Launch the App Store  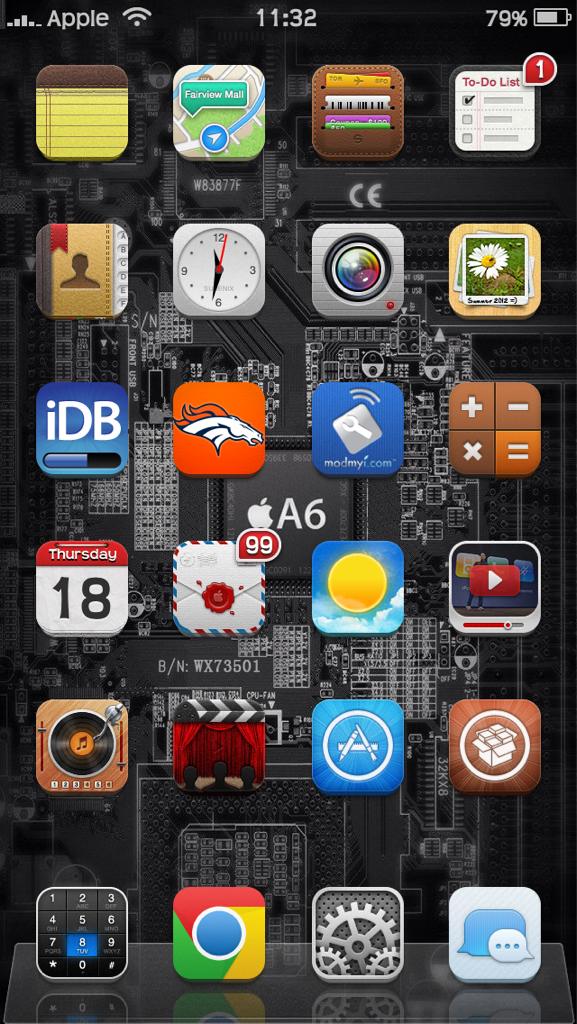(358, 746)
